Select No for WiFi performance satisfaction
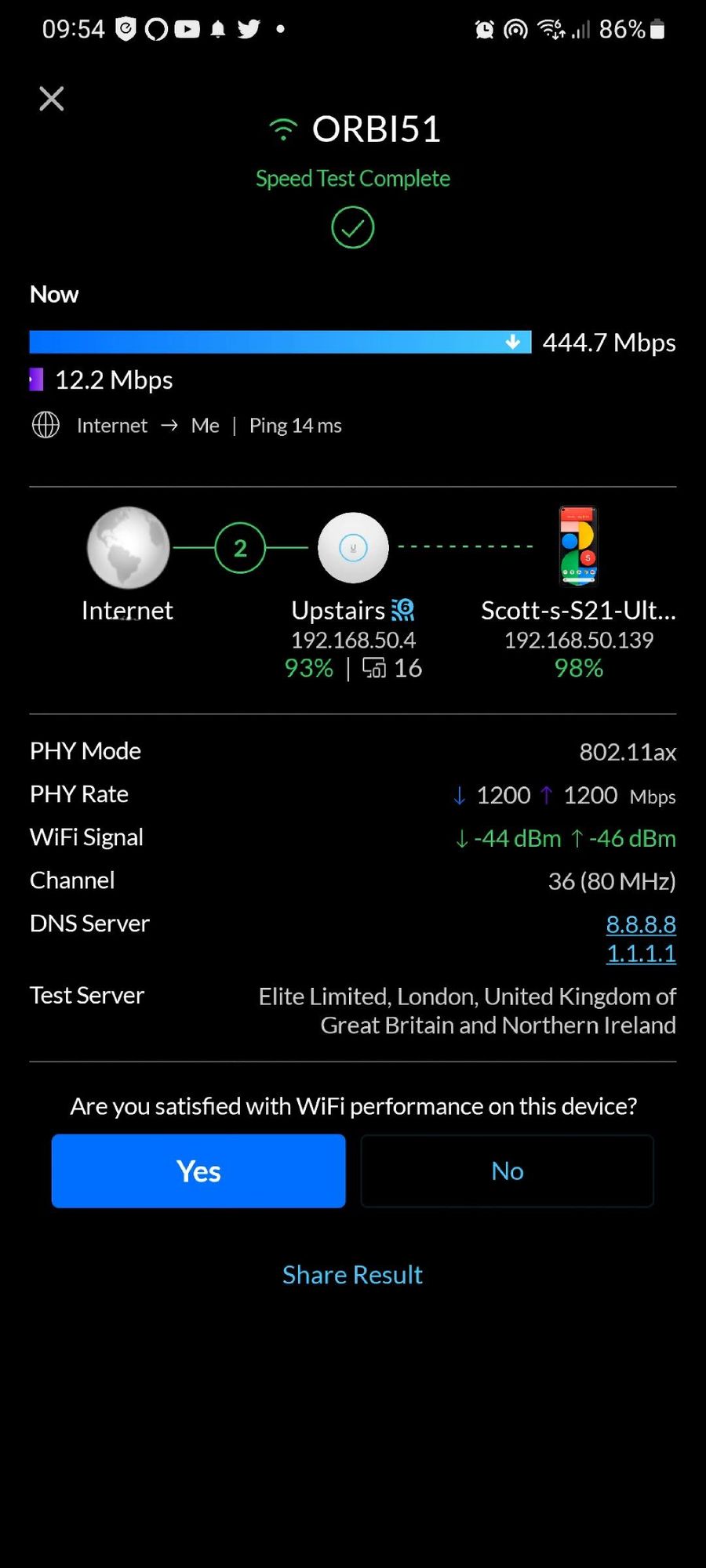Screen dimensions: 706x1568 tap(507, 1171)
